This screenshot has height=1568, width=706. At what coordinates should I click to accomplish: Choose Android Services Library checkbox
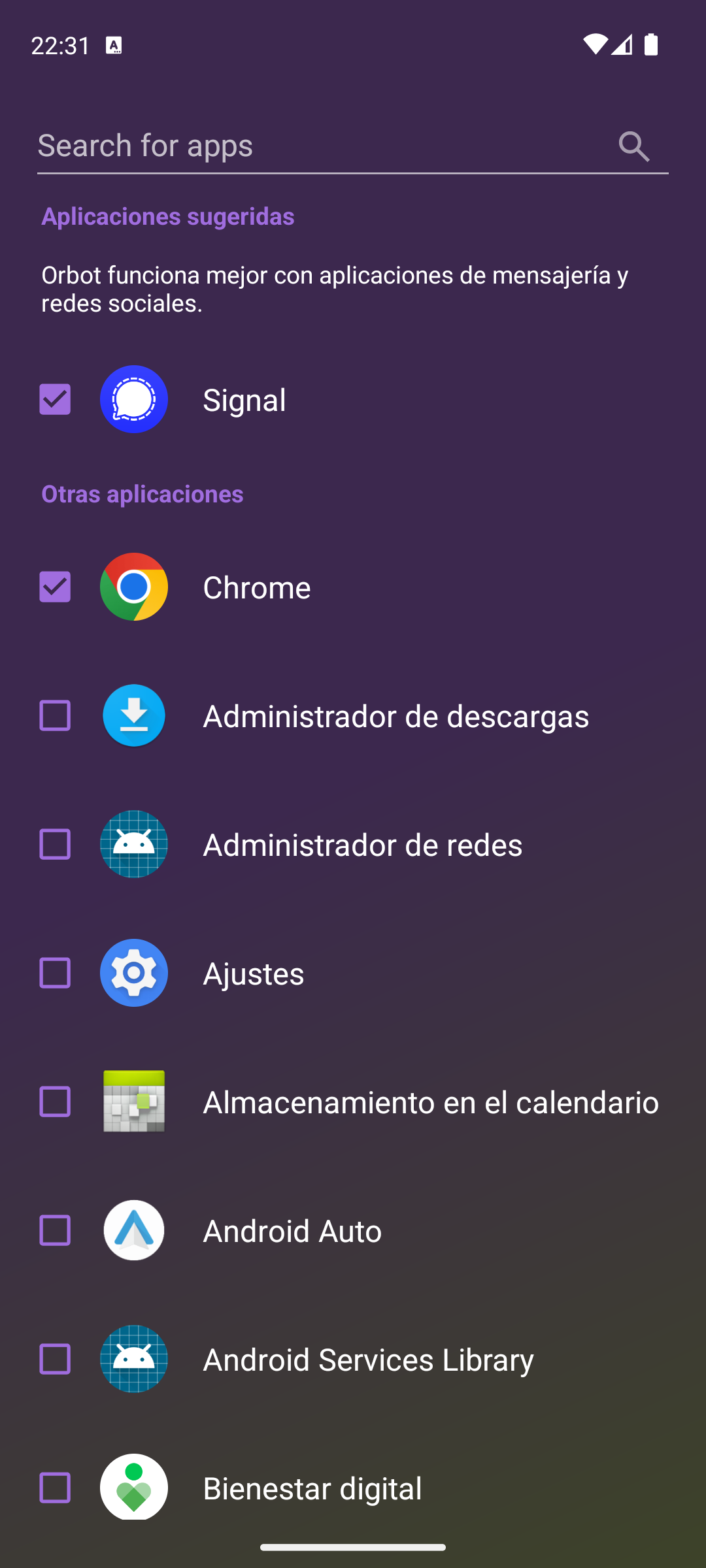click(x=55, y=1359)
